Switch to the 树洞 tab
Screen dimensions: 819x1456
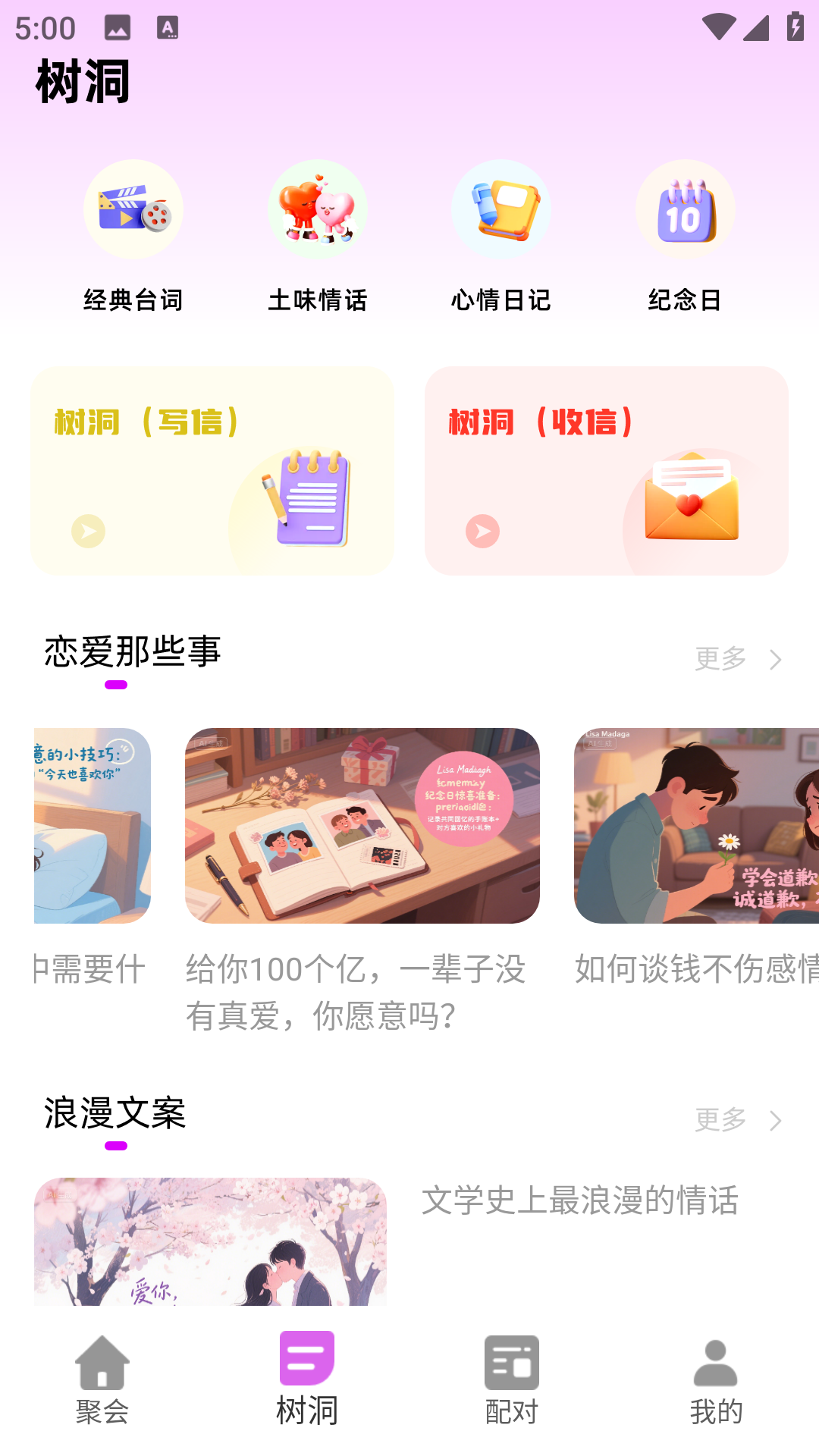306,1380
